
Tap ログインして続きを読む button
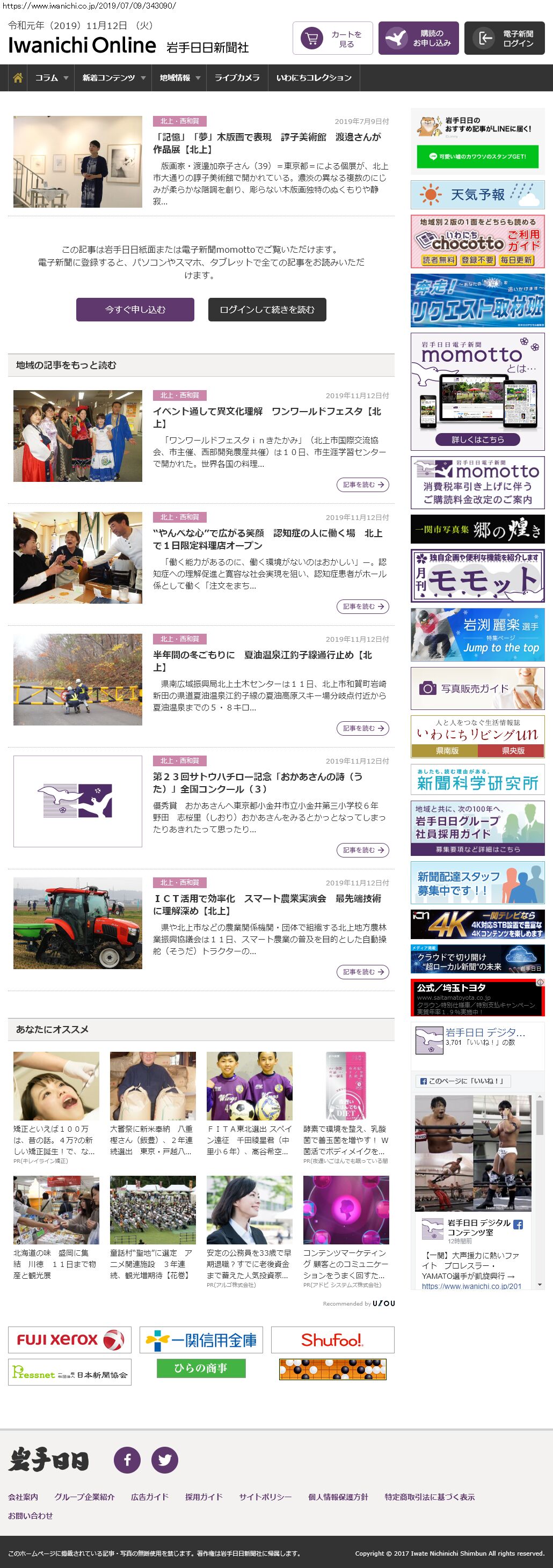[267, 309]
